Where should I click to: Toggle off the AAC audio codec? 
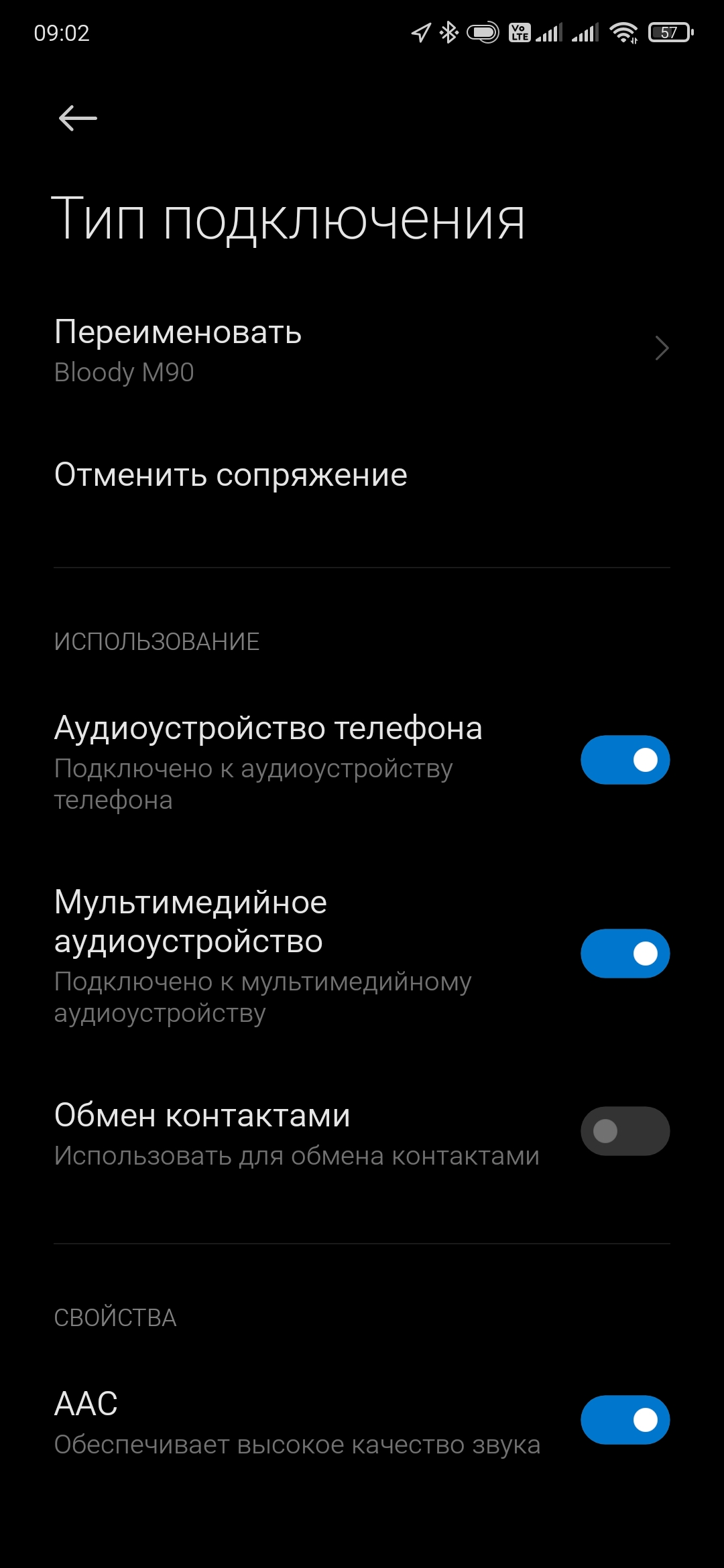[625, 1420]
